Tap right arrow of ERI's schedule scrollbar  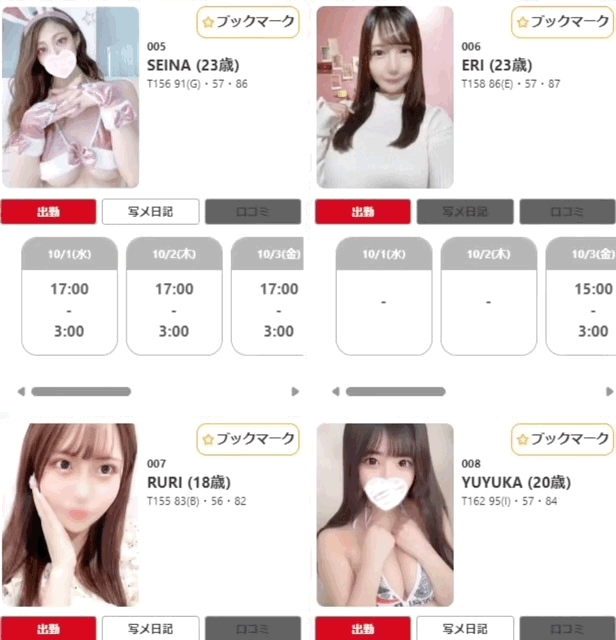pyautogui.click(x=610, y=392)
